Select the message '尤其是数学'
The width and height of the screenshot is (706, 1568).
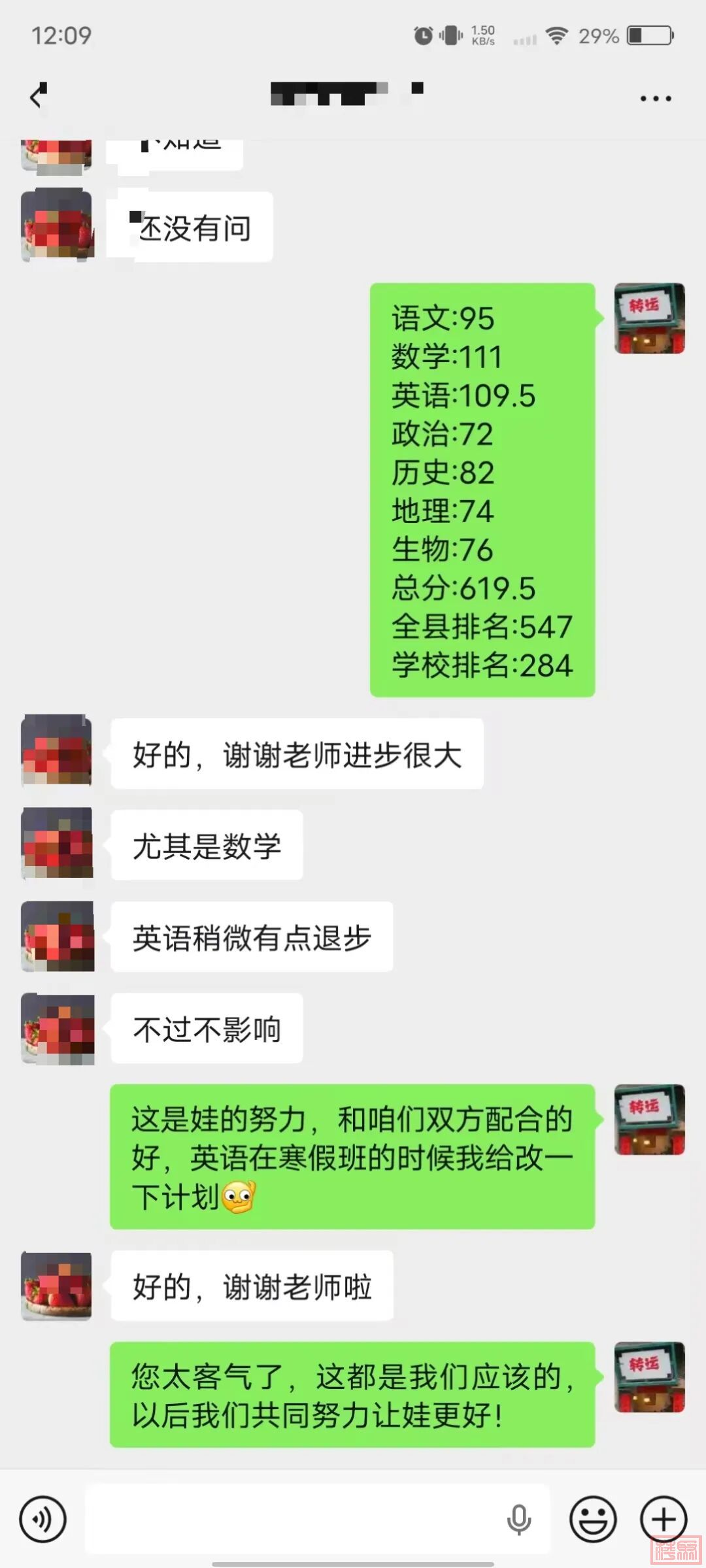[206, 844]
